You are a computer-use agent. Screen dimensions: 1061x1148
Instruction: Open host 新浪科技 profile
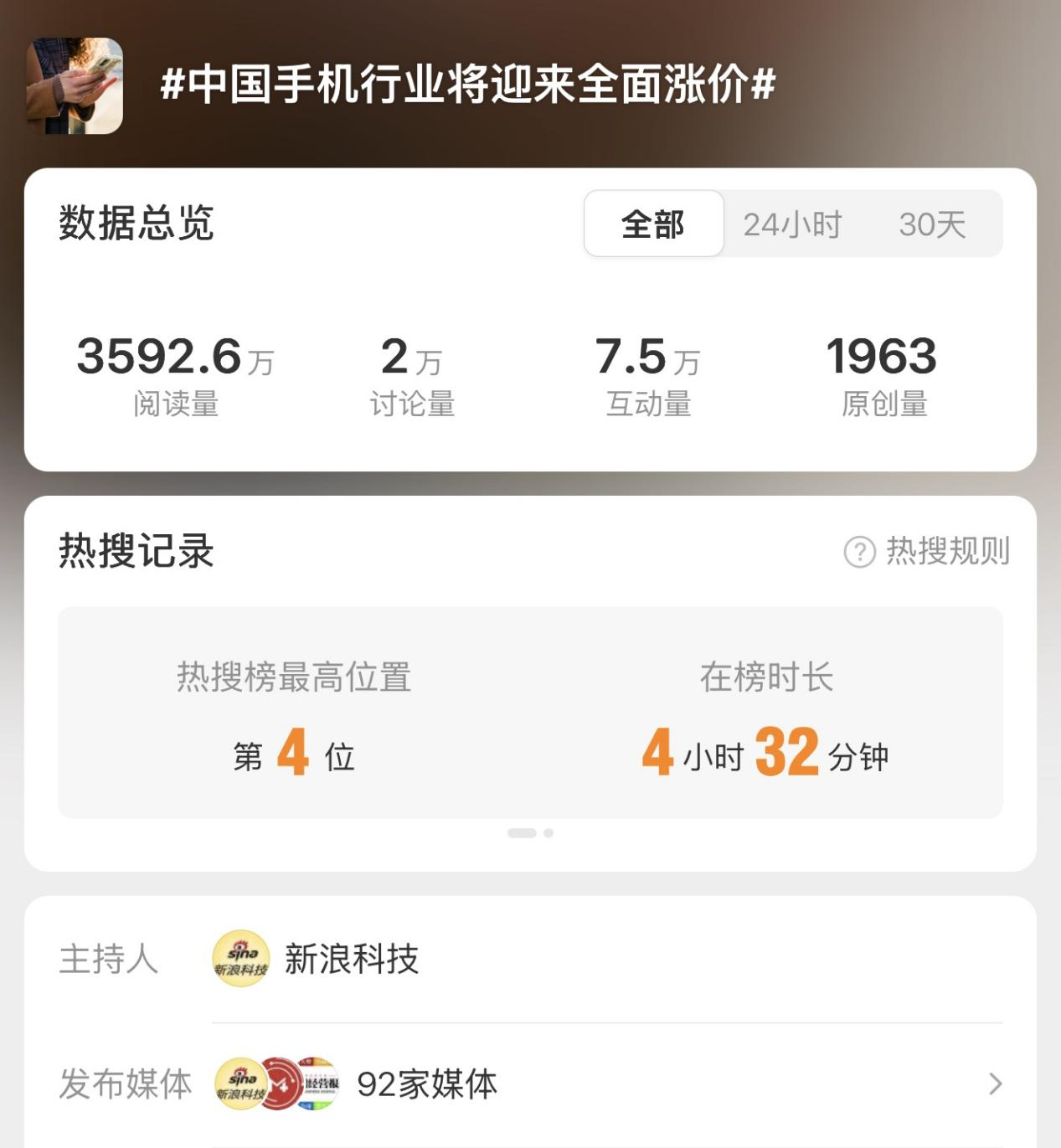point(350,959)
